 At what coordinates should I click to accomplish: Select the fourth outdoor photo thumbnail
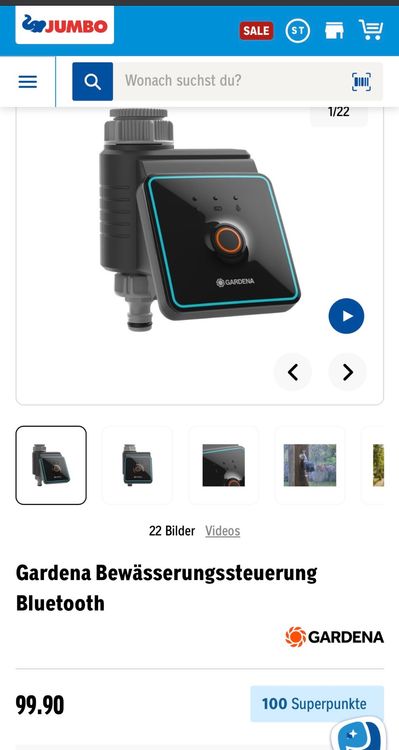[x=310, y=465]
